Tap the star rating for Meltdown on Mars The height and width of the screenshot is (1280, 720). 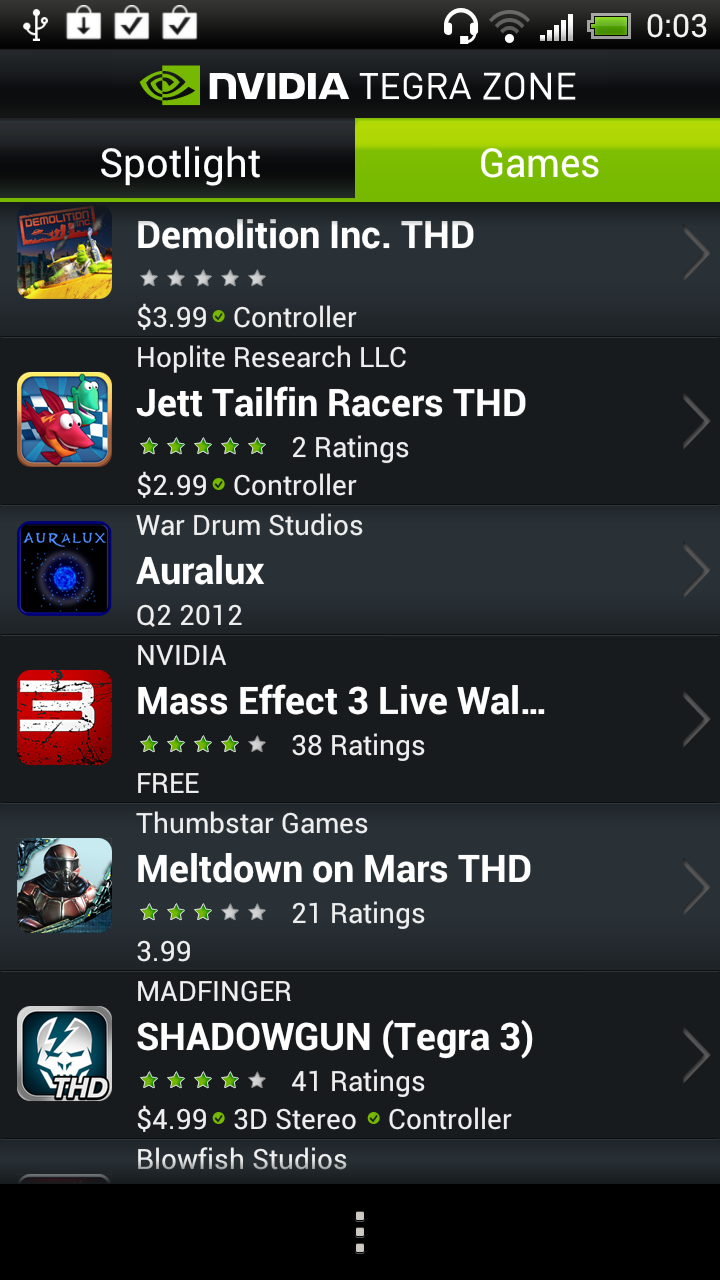click(203, 912)
